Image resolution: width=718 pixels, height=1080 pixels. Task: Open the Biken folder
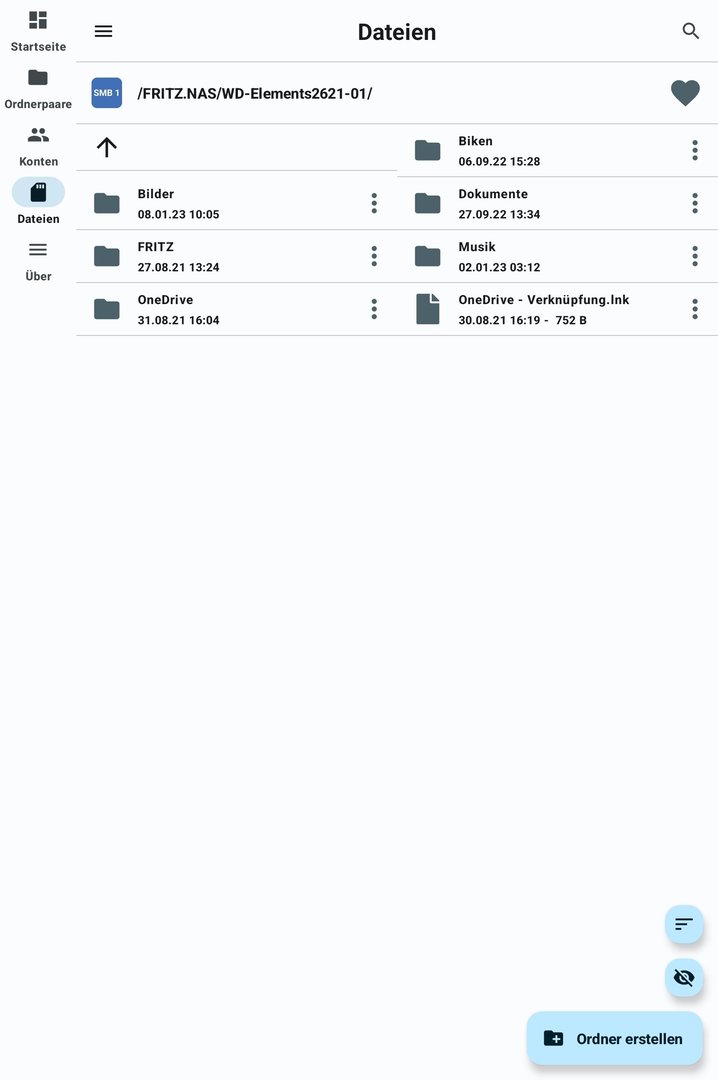[x=476, y=150]
